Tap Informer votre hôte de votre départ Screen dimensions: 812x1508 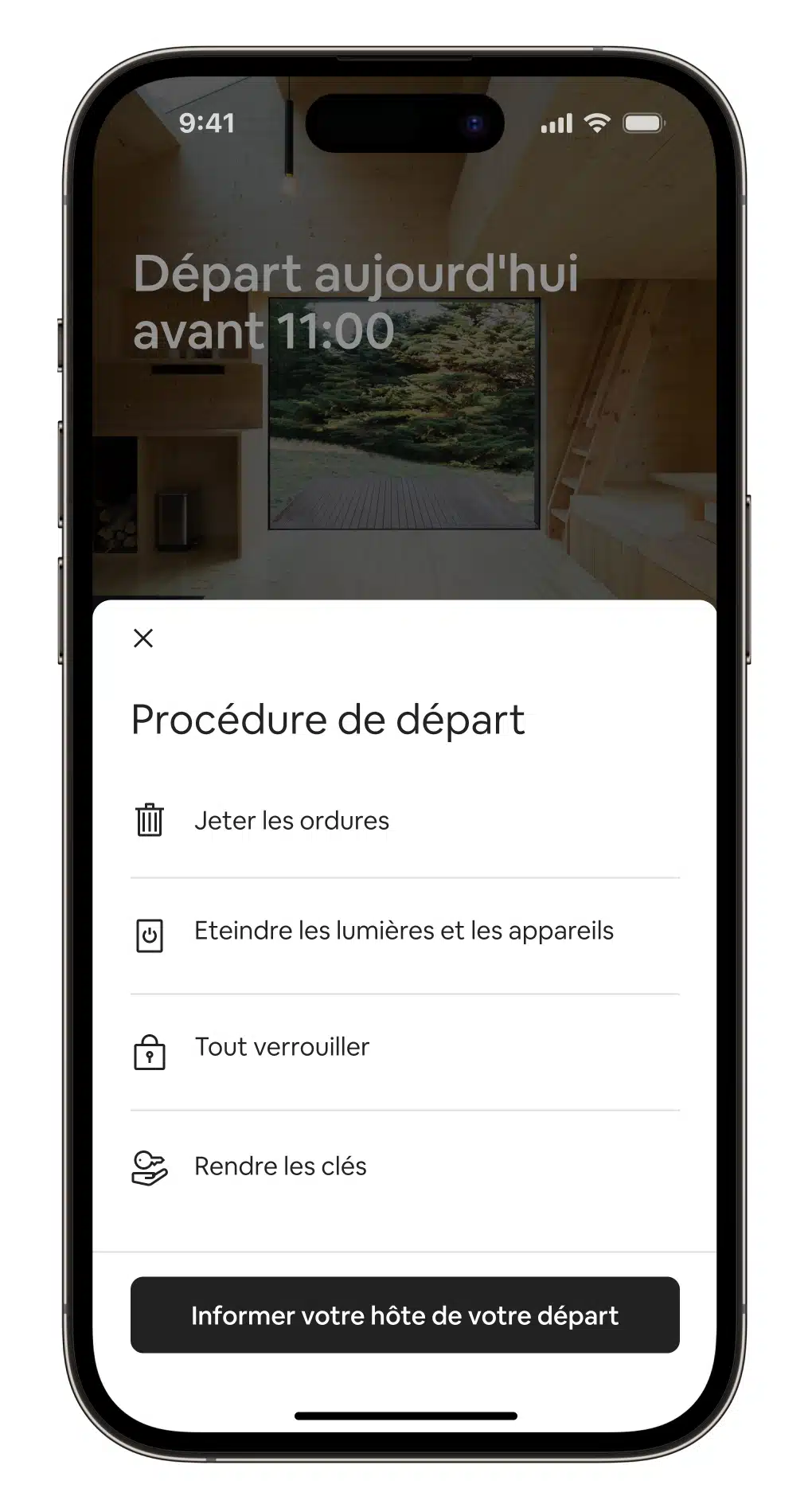[x=404, y=1315]
